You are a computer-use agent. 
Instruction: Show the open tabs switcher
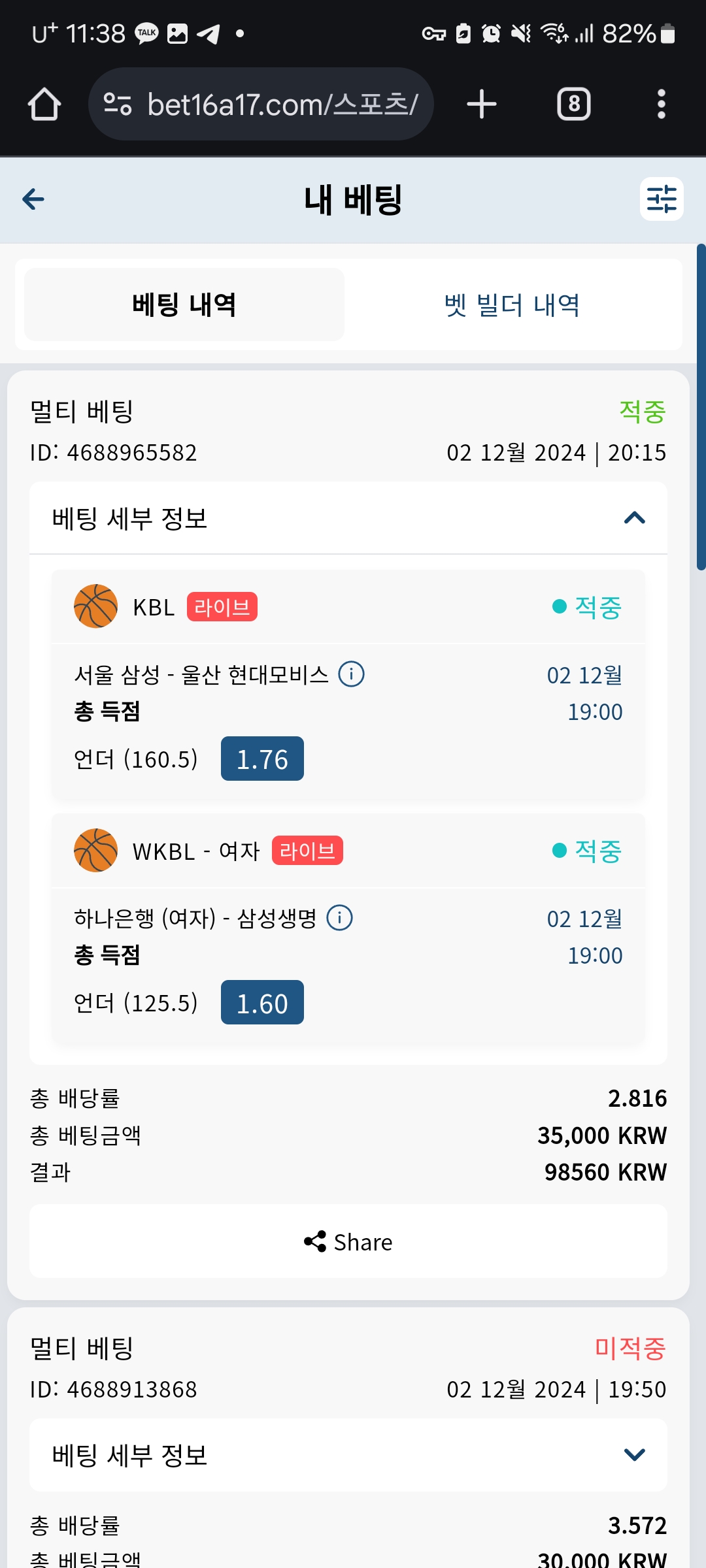(x=574, y=105)
